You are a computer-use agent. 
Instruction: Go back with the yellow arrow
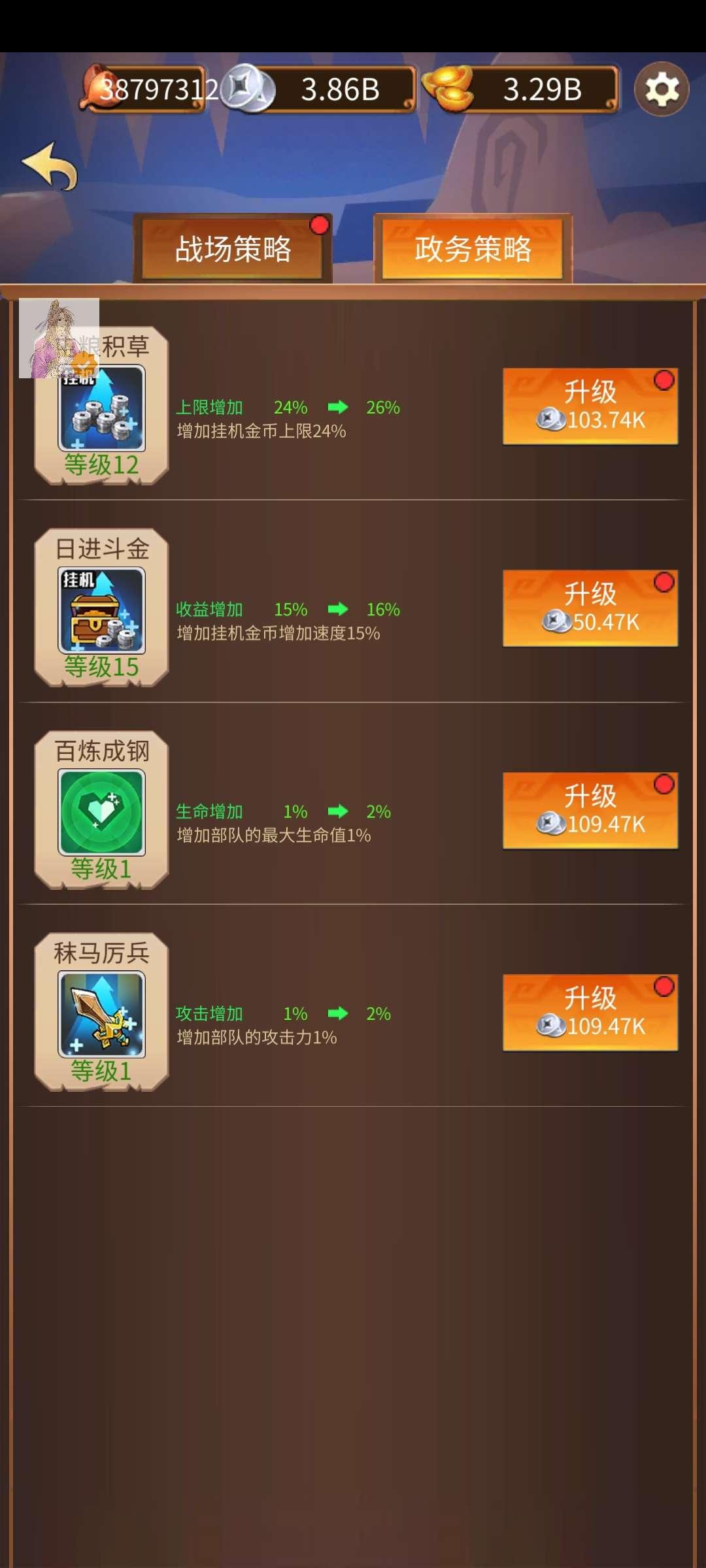point(50,166)
